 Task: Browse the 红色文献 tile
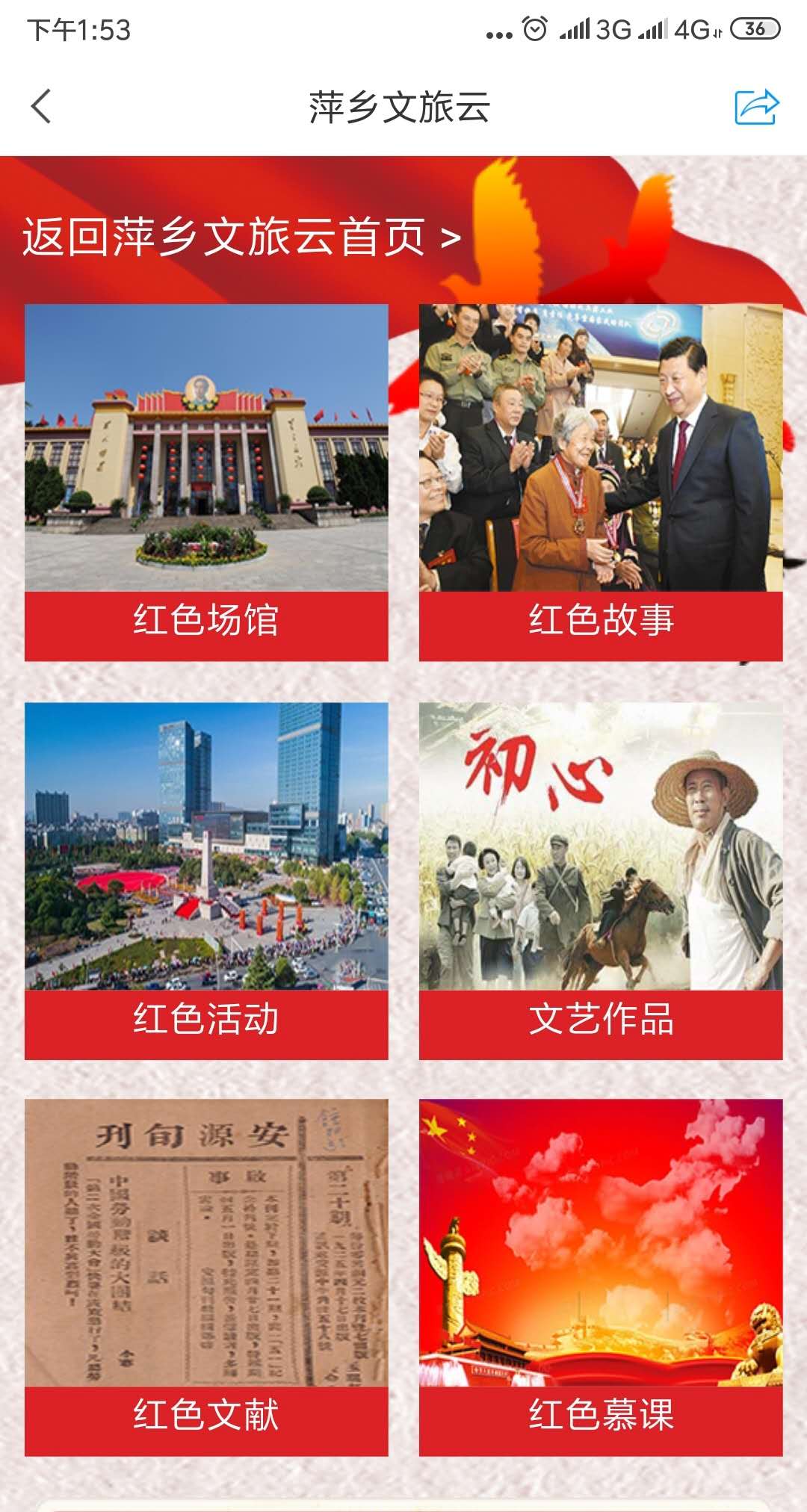[206, 1277]
